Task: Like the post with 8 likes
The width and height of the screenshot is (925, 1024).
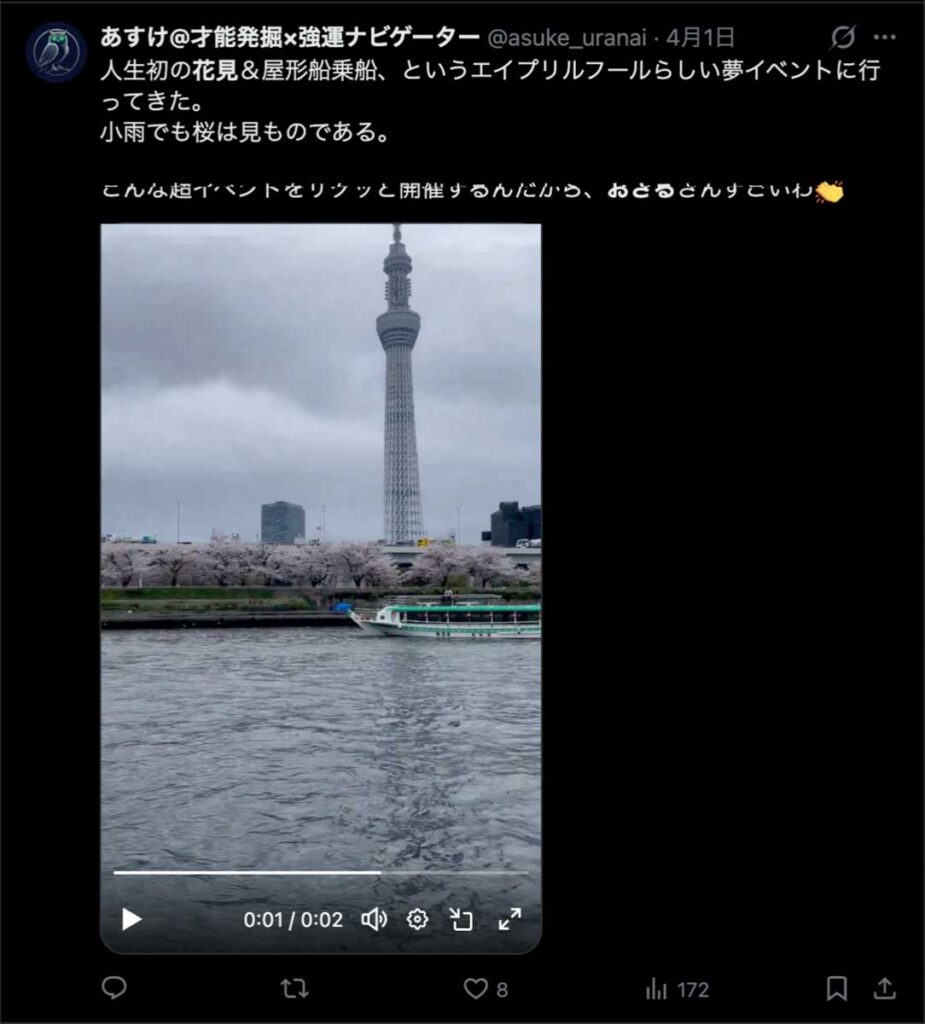Action: (x=476, y=989)
